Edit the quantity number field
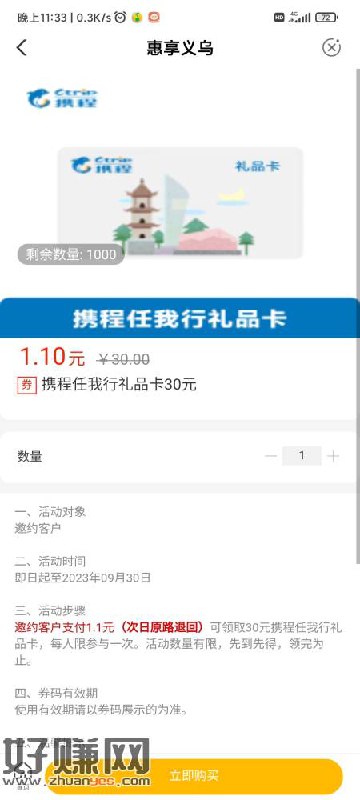 (x=301, y=456)
